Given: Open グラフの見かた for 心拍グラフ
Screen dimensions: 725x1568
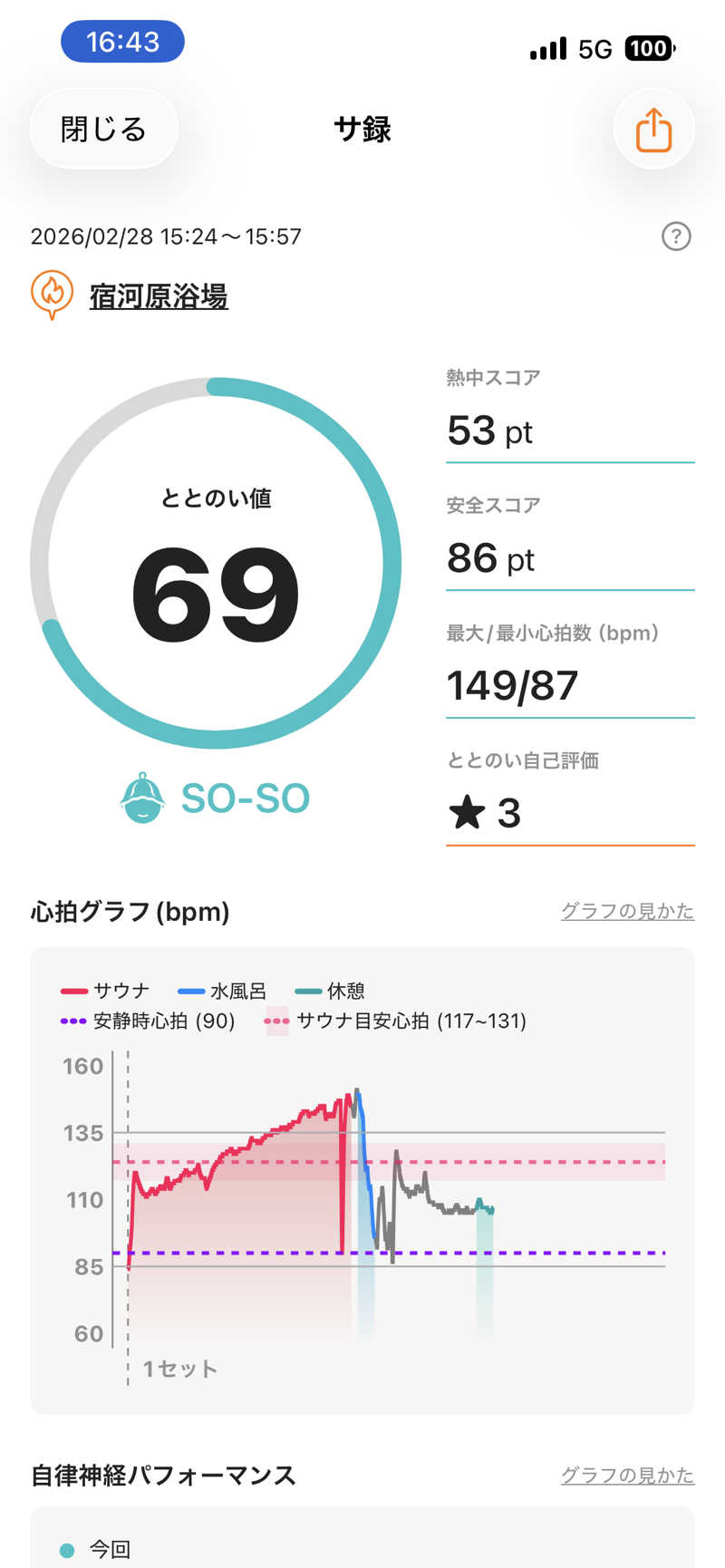Looking at the screenshot, I should [x=627, y=911].
